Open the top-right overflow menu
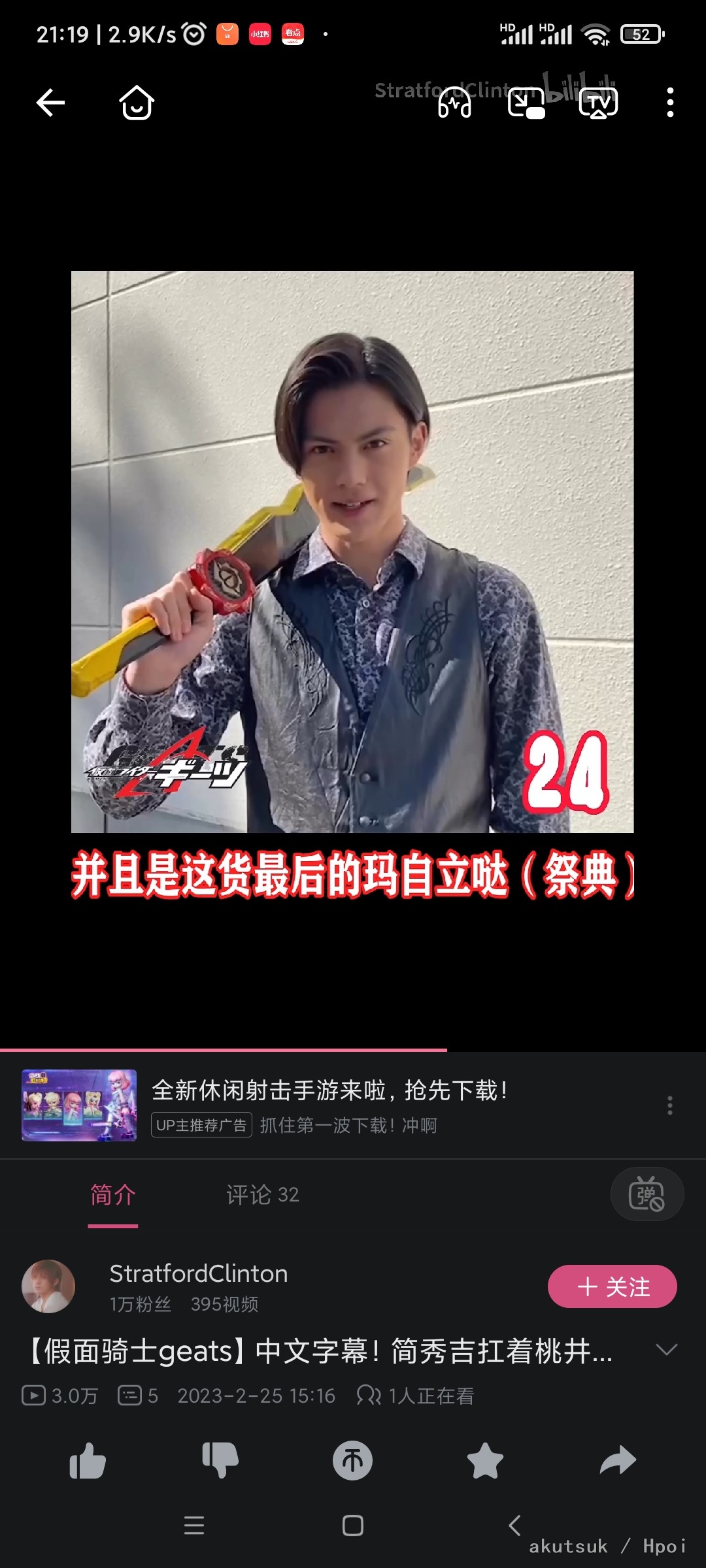Image resolution: width=706 pixels, height=1568 pixels. tap(670, 103)
